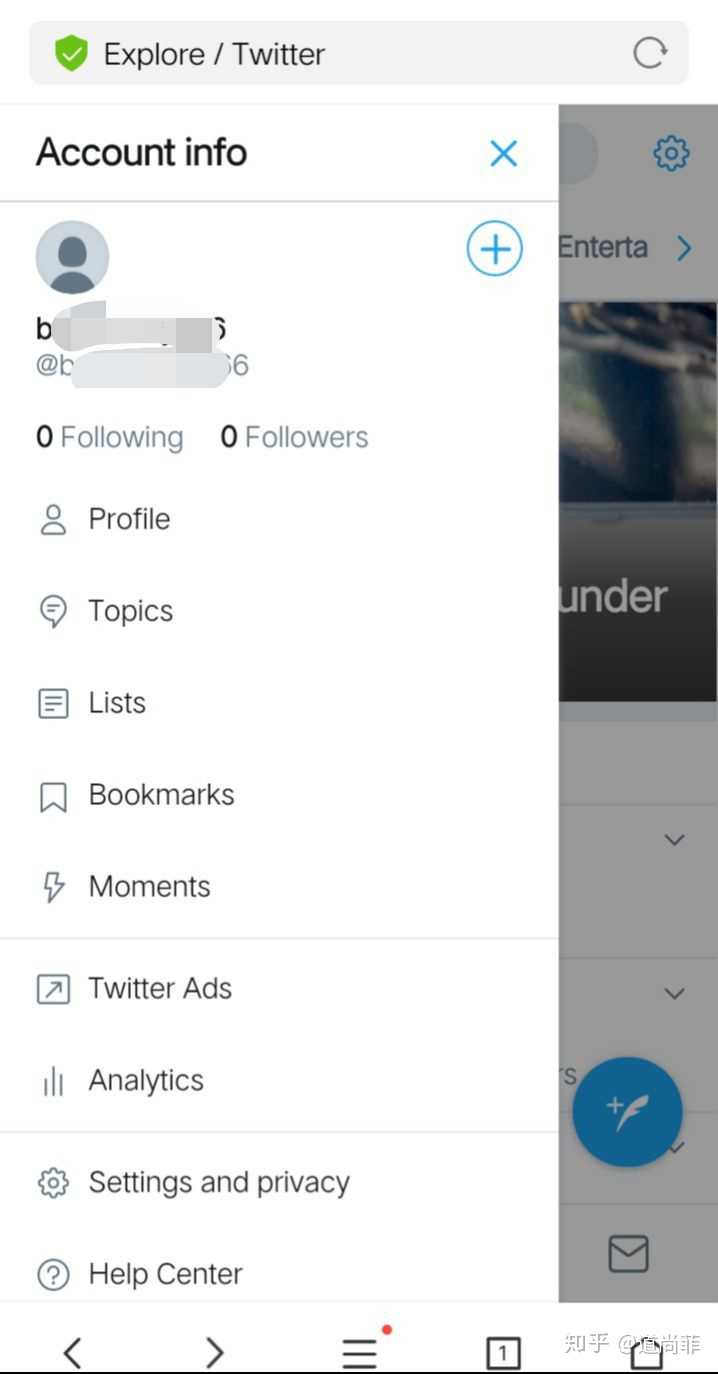This screenshot has height=1374, width=718.
Task: Open the browser menu button
Action: pyautogui.click(x=360, y=1352)
